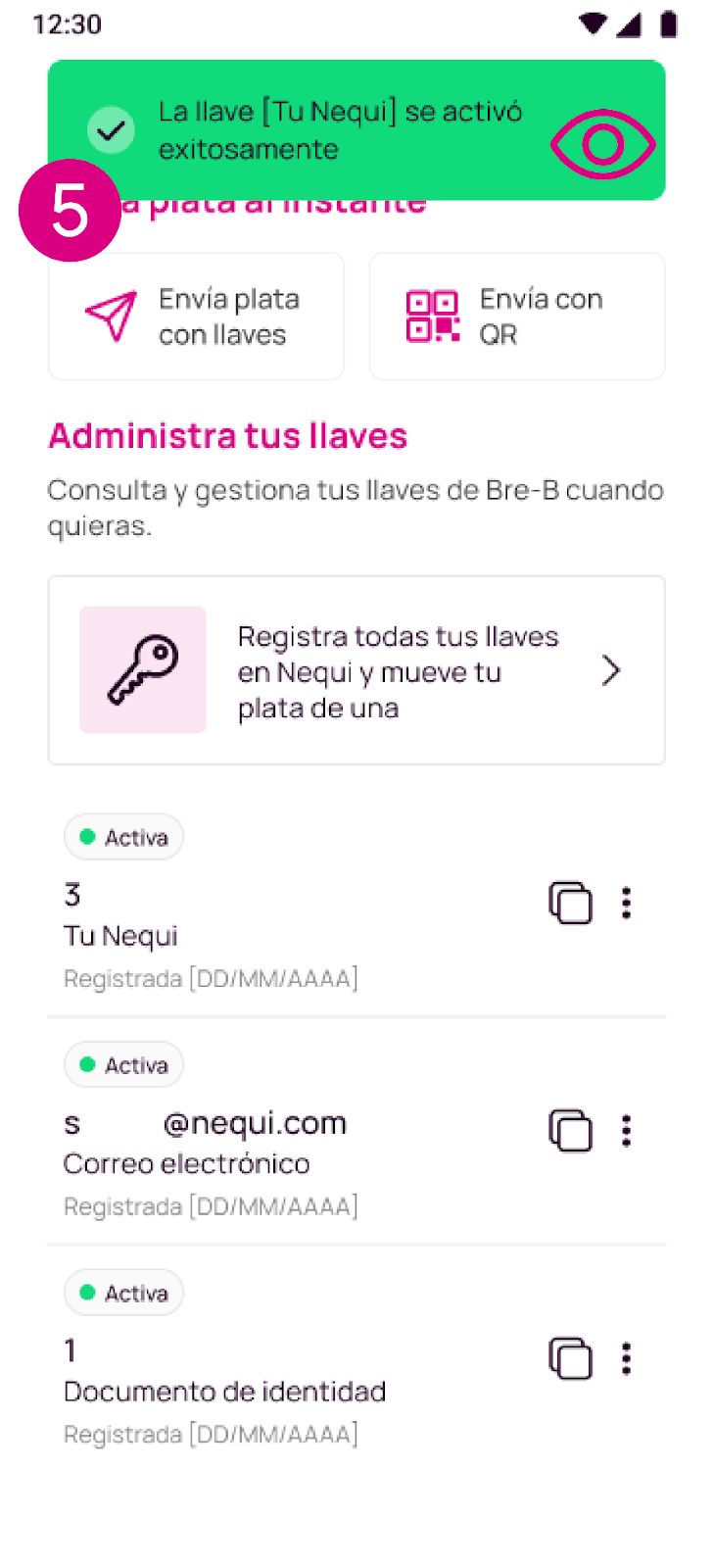The width and height of the screenshot is (714, 1568).
Task: Click the eye icon in the green banner
Action: 602,145
